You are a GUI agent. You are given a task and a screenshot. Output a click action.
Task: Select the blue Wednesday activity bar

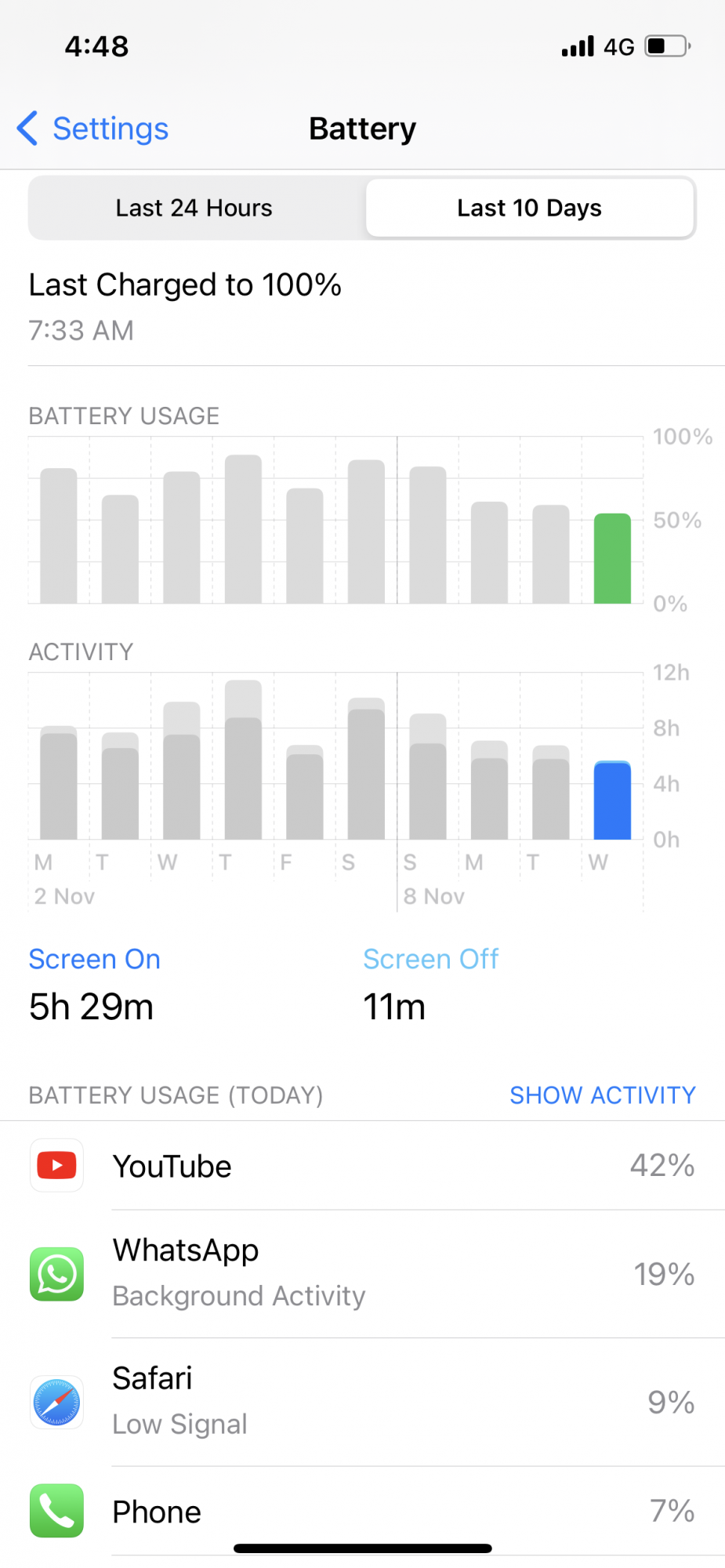(x=612, y=800)
